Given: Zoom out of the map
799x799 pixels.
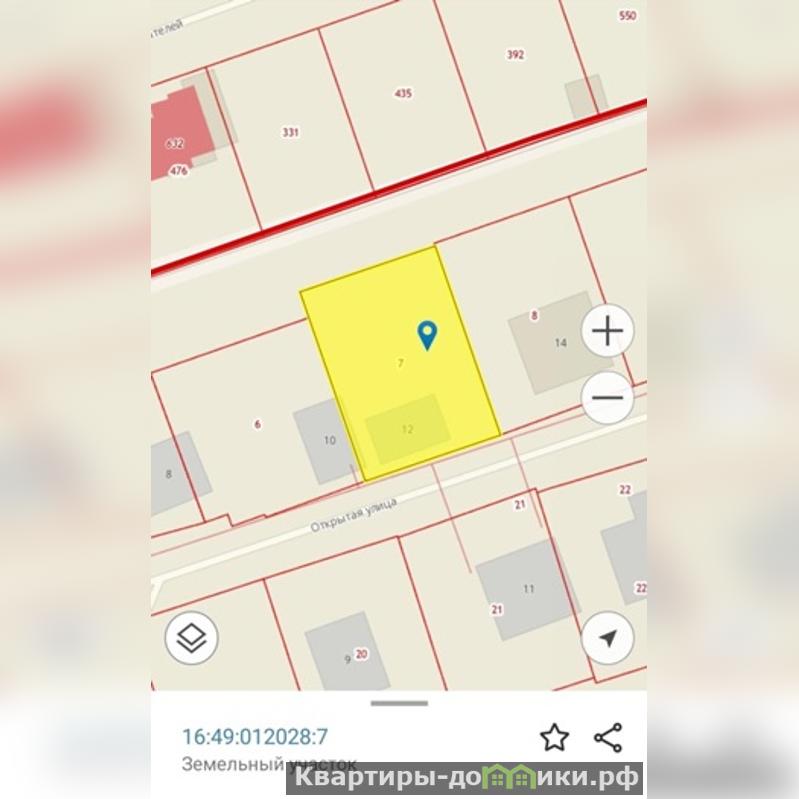Looking at the screenshot, I should pyautogui.click(x=607, y=398).
